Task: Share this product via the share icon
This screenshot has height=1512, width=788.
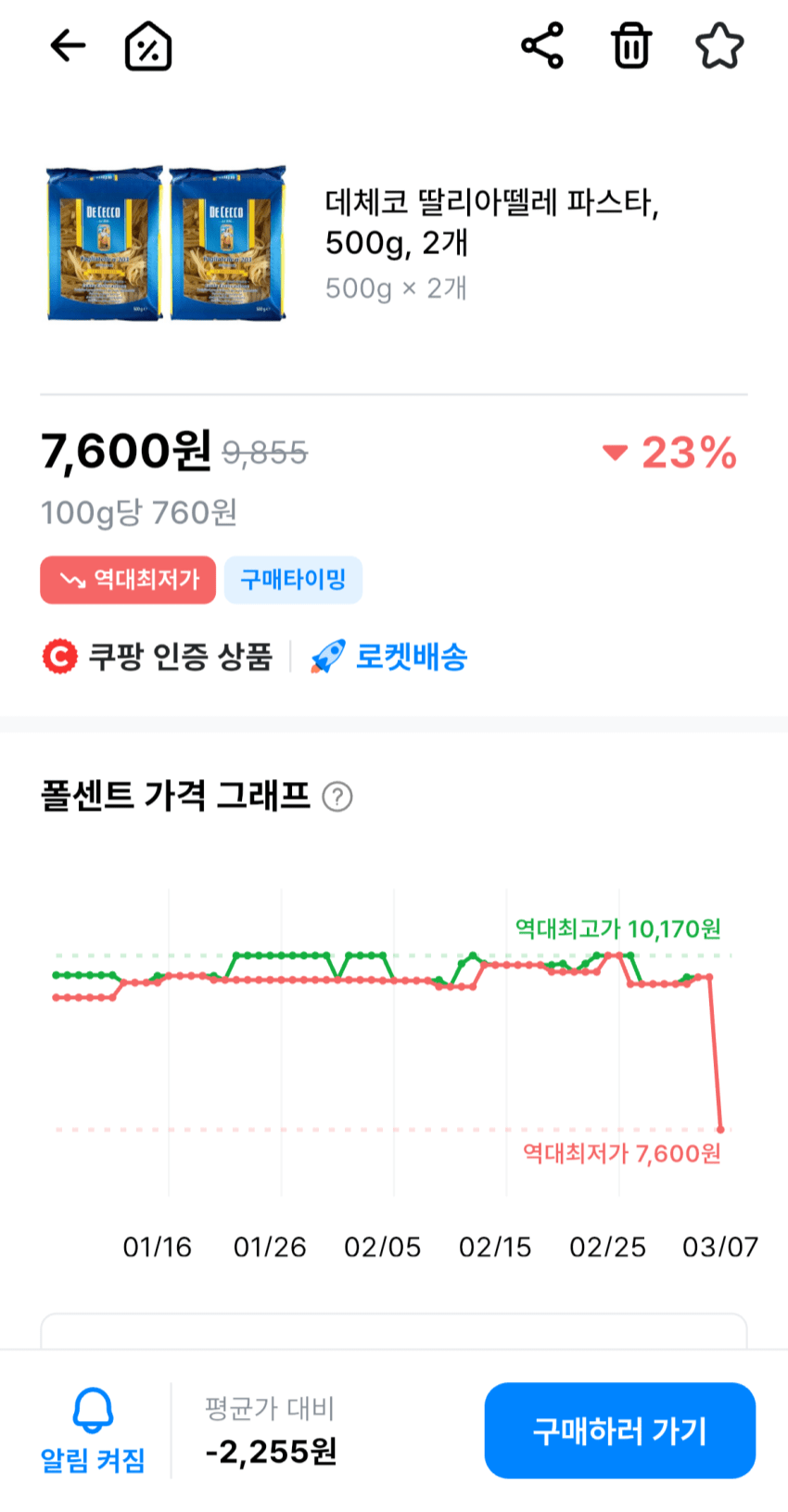Action: [542, 46]
